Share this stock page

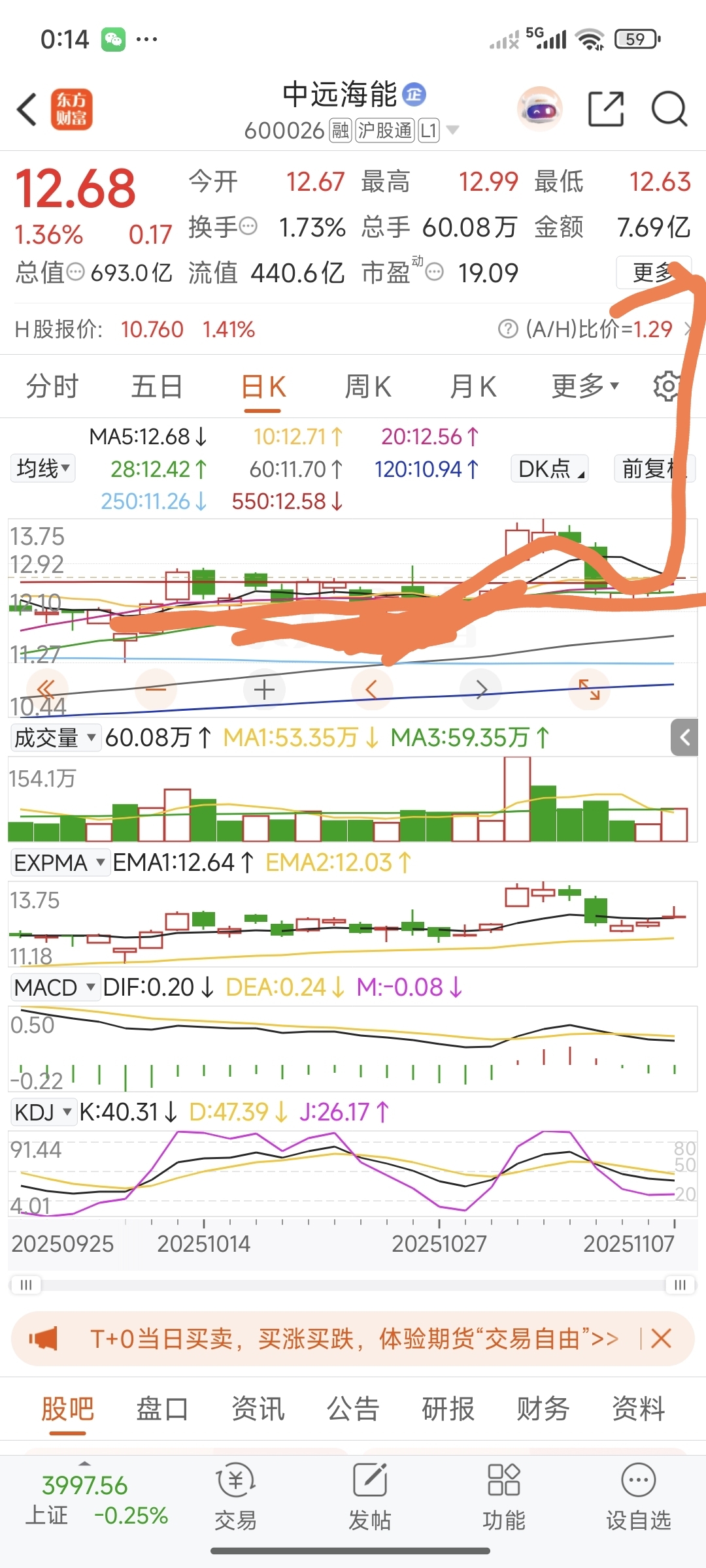(x=605, y=108)
